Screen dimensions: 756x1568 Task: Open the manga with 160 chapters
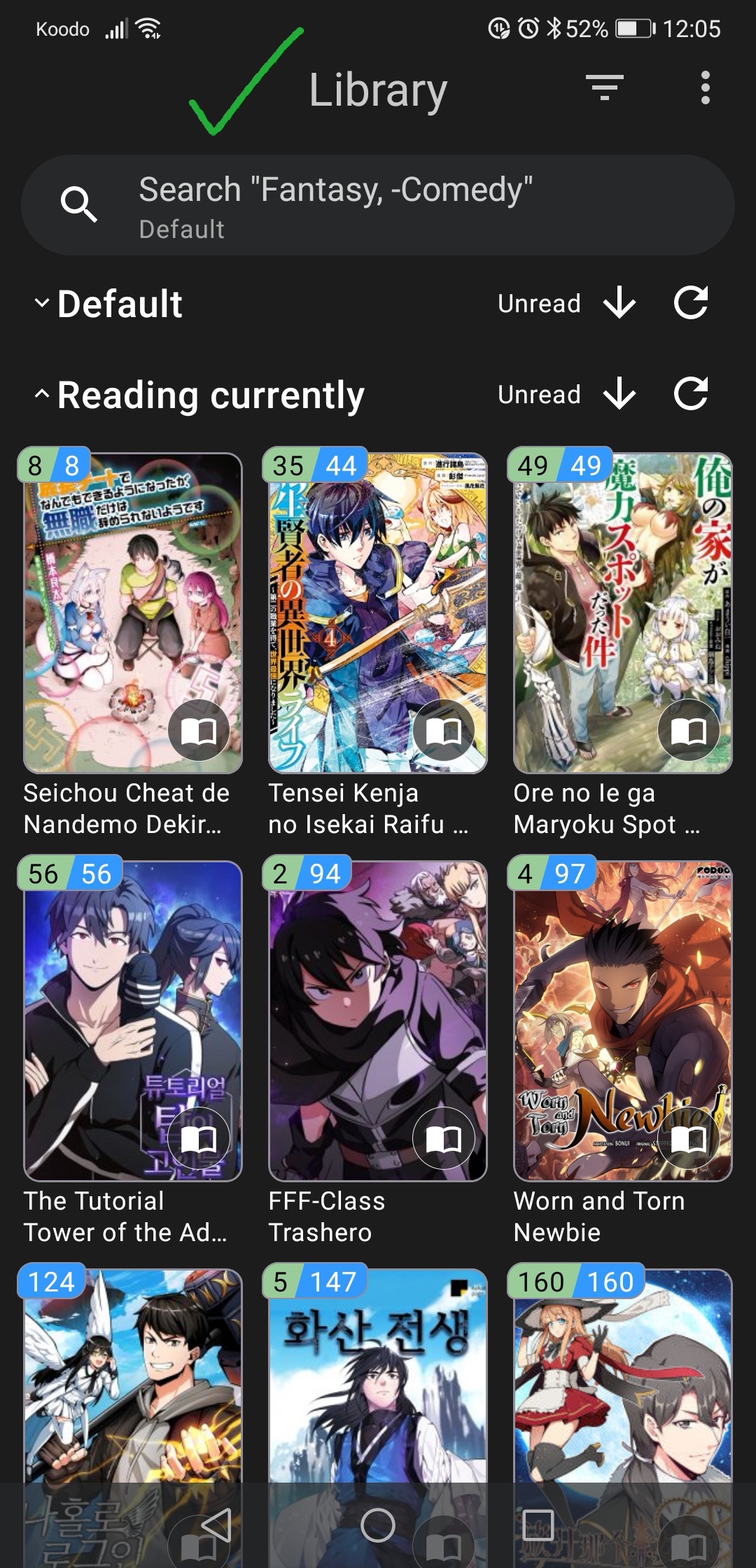[x=623, y=1386]
